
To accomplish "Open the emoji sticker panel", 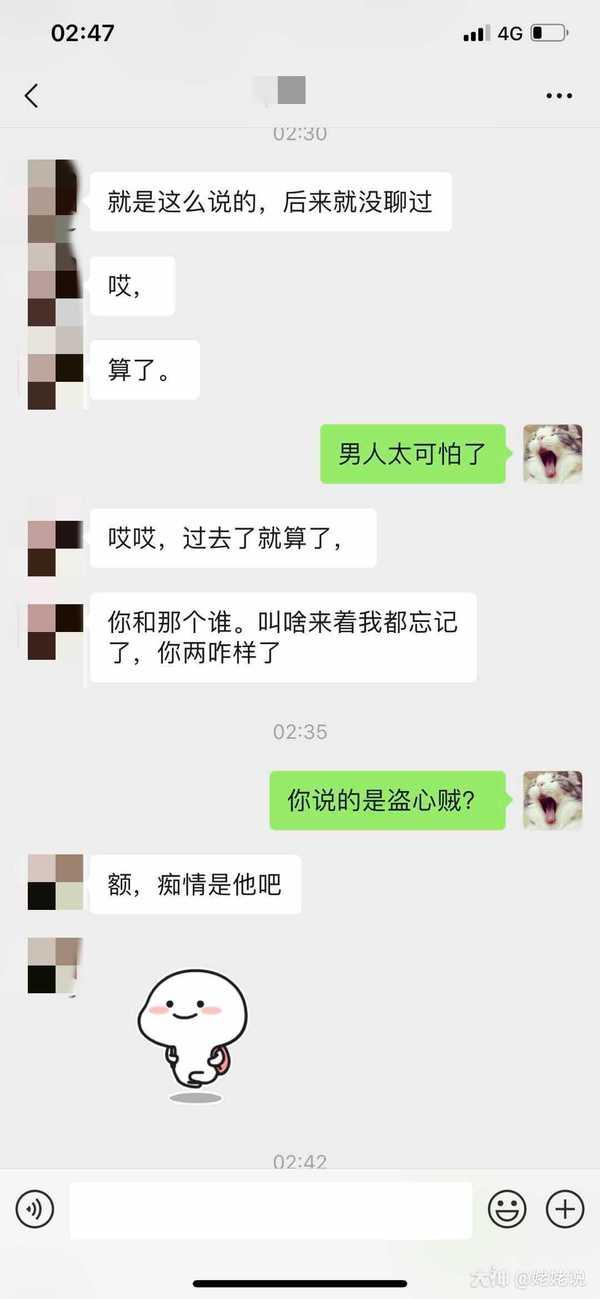I will coord(507,1210).
